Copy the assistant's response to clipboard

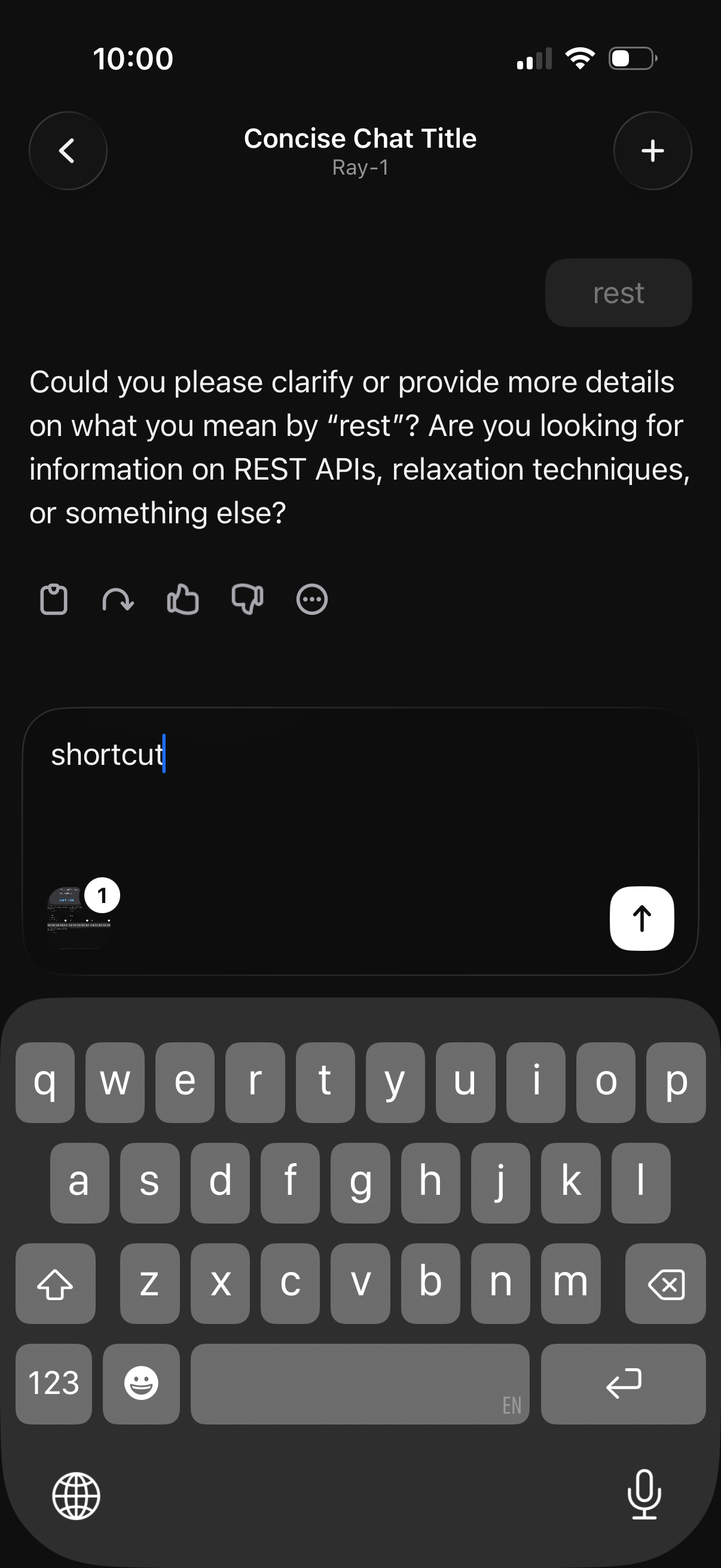(54, 600)
